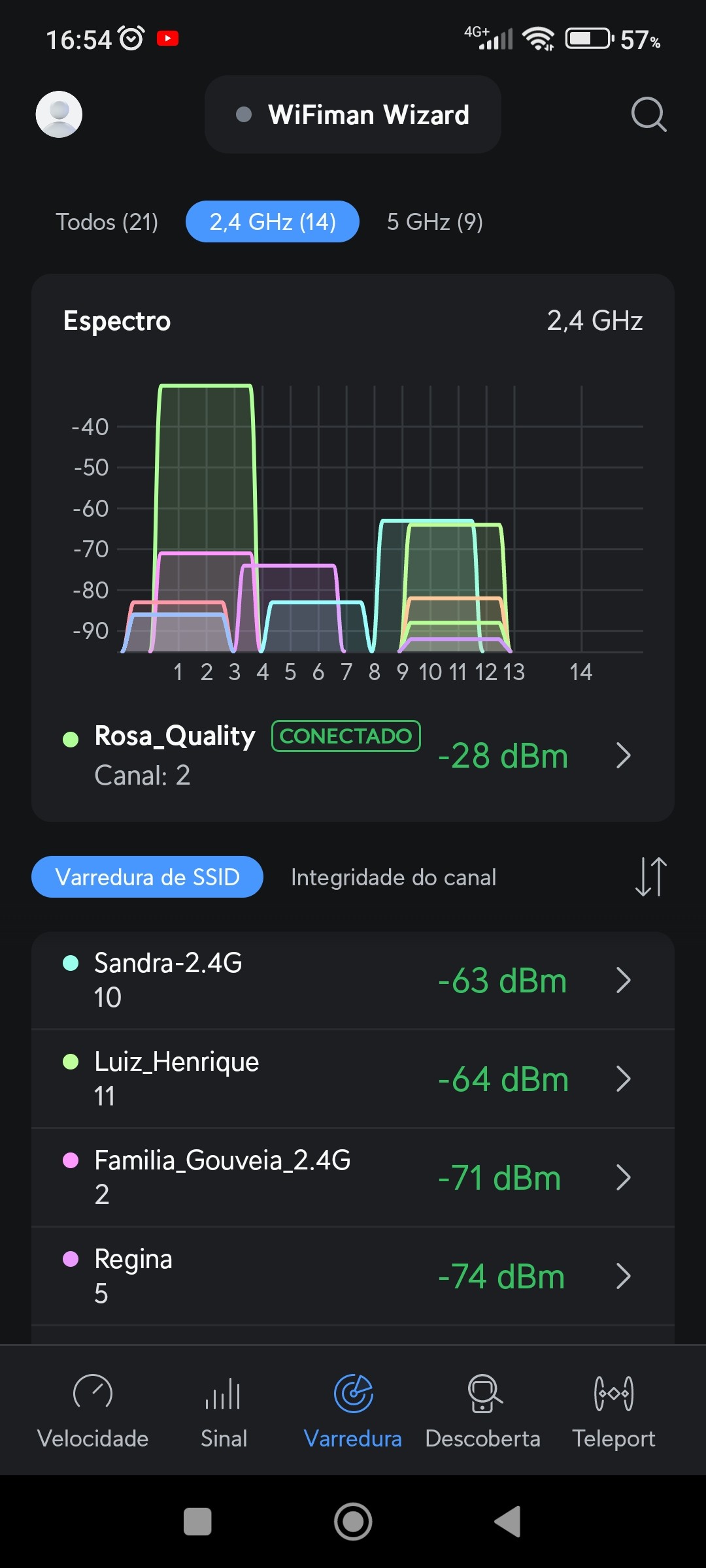Viewport: 706px width, 1568px height.
Task: Select the 2,4 GHz (14) filter
Action: click(x=273, y=222)
